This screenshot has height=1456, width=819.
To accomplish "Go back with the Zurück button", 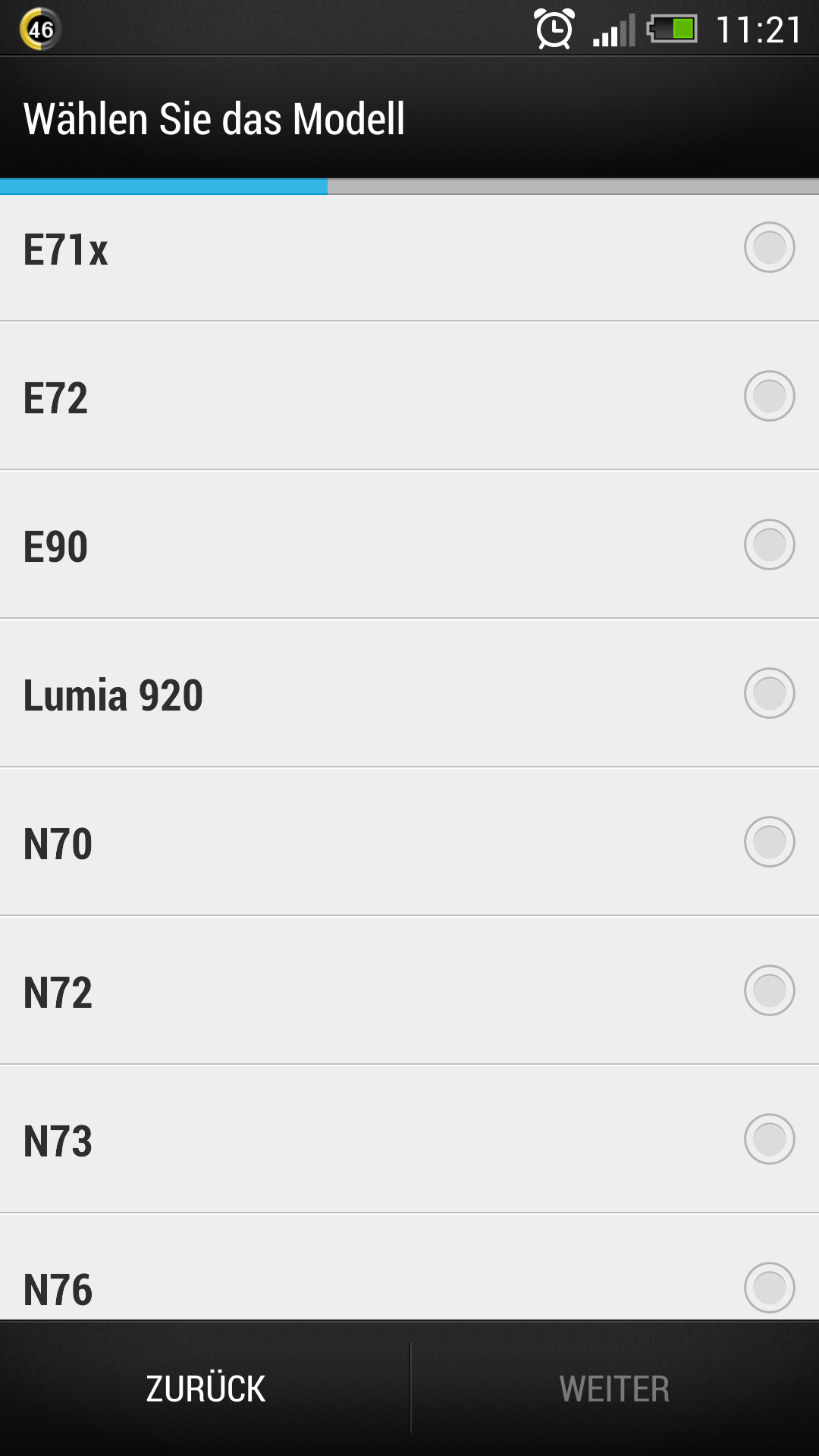I will pyautogui.click(x=205, y=1389).
